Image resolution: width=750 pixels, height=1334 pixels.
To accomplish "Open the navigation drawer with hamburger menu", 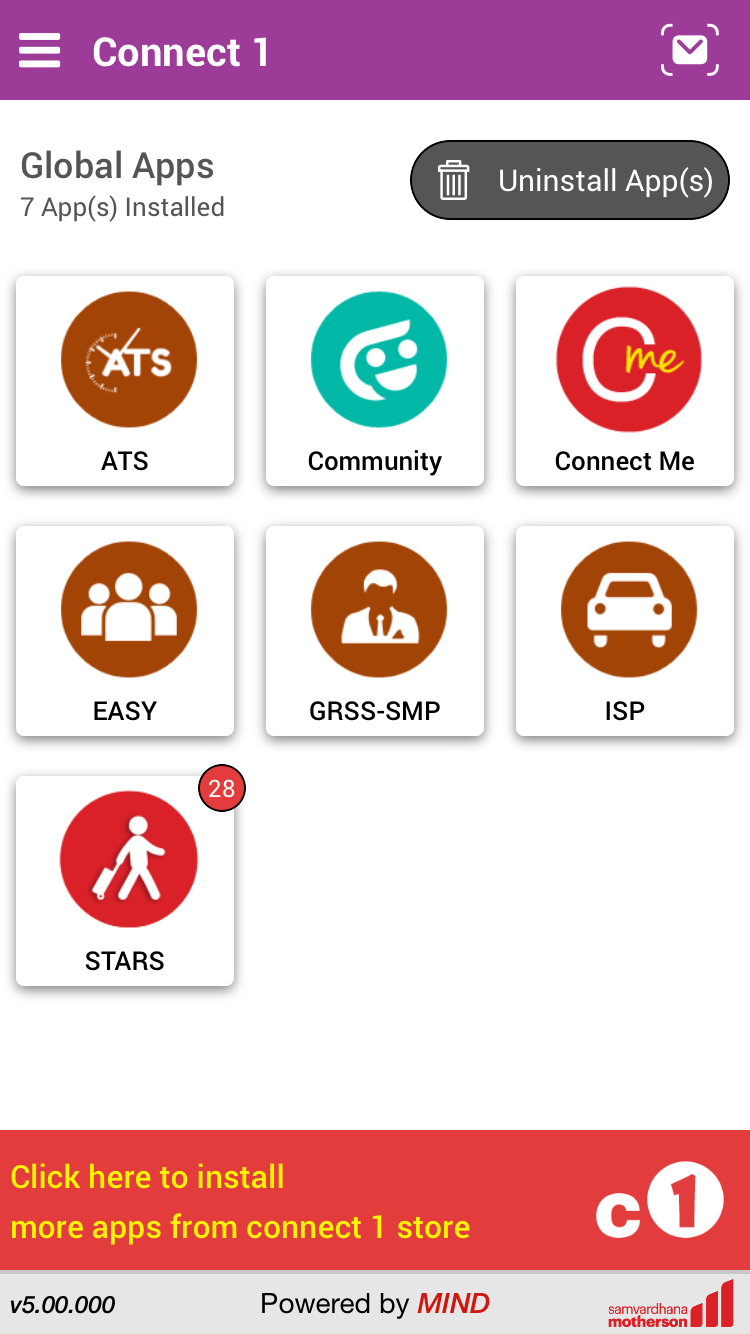I will [x=39, y=50].
